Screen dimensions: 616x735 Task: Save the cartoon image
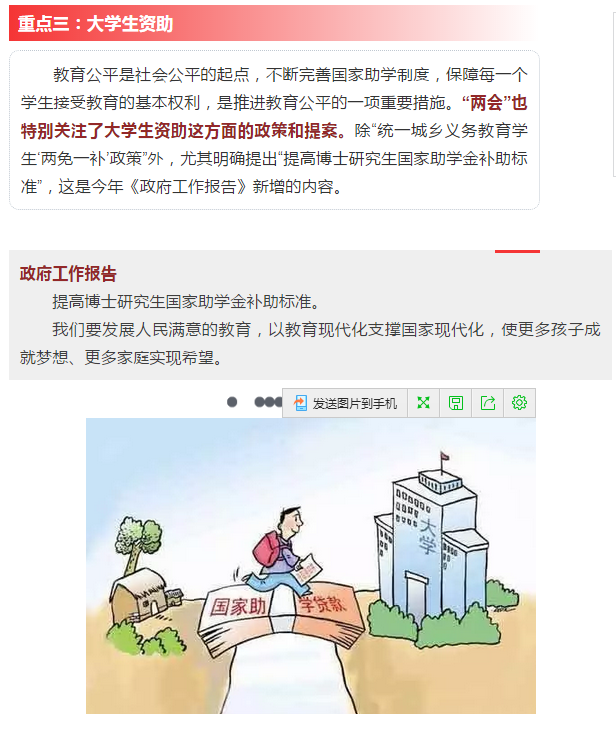tap(456, 403)
